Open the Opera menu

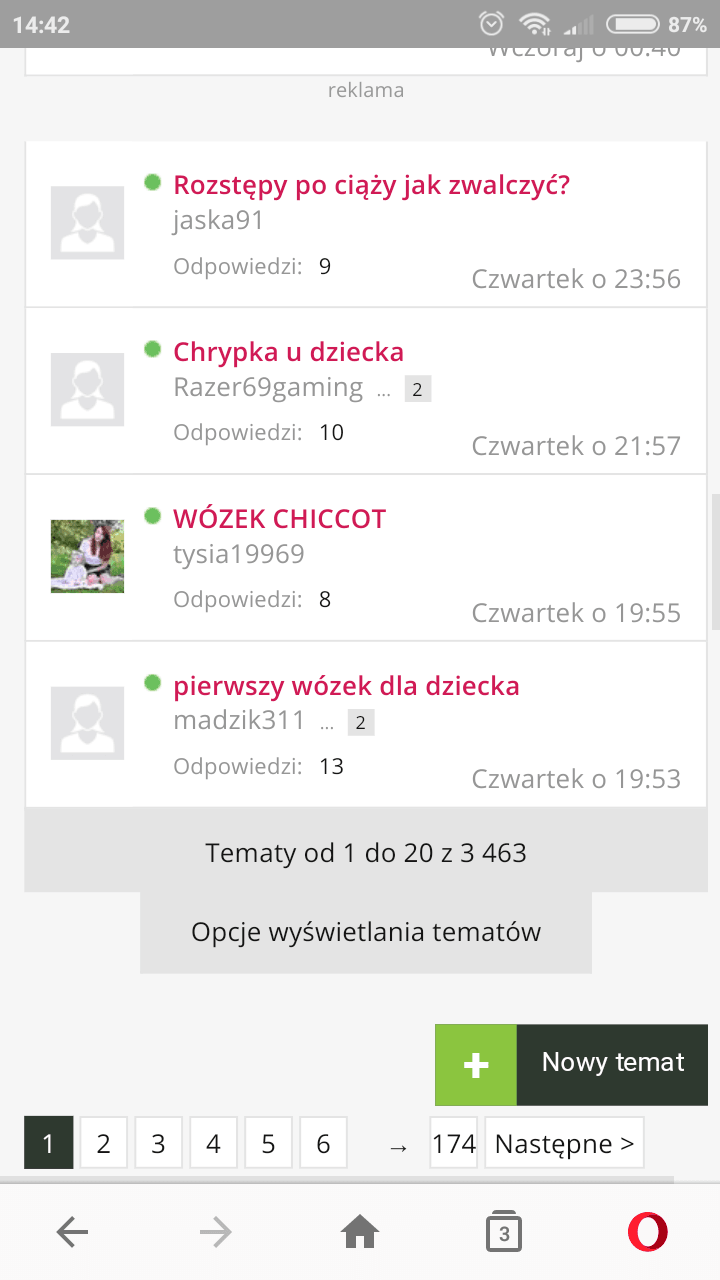click(x=647, y=1233)
